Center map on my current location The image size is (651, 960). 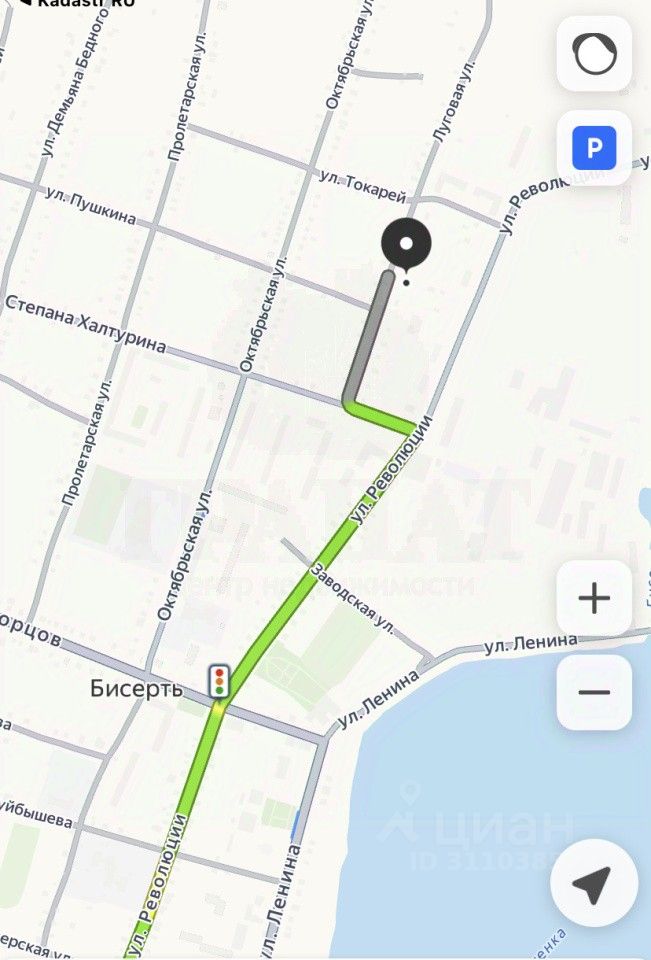[x=593, y=884]
